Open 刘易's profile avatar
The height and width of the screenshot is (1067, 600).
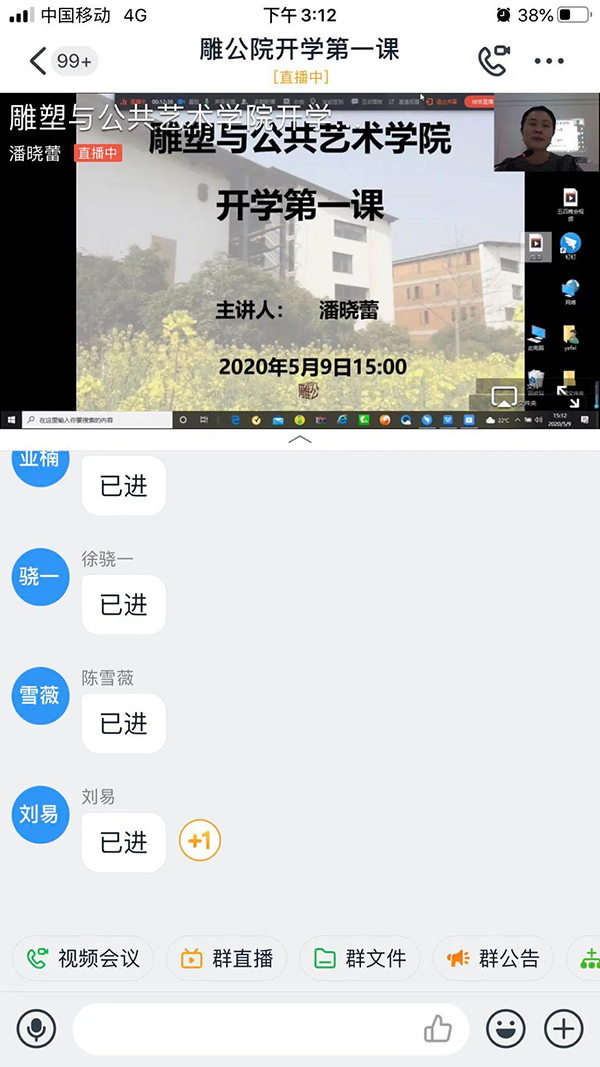pos(40,814)
